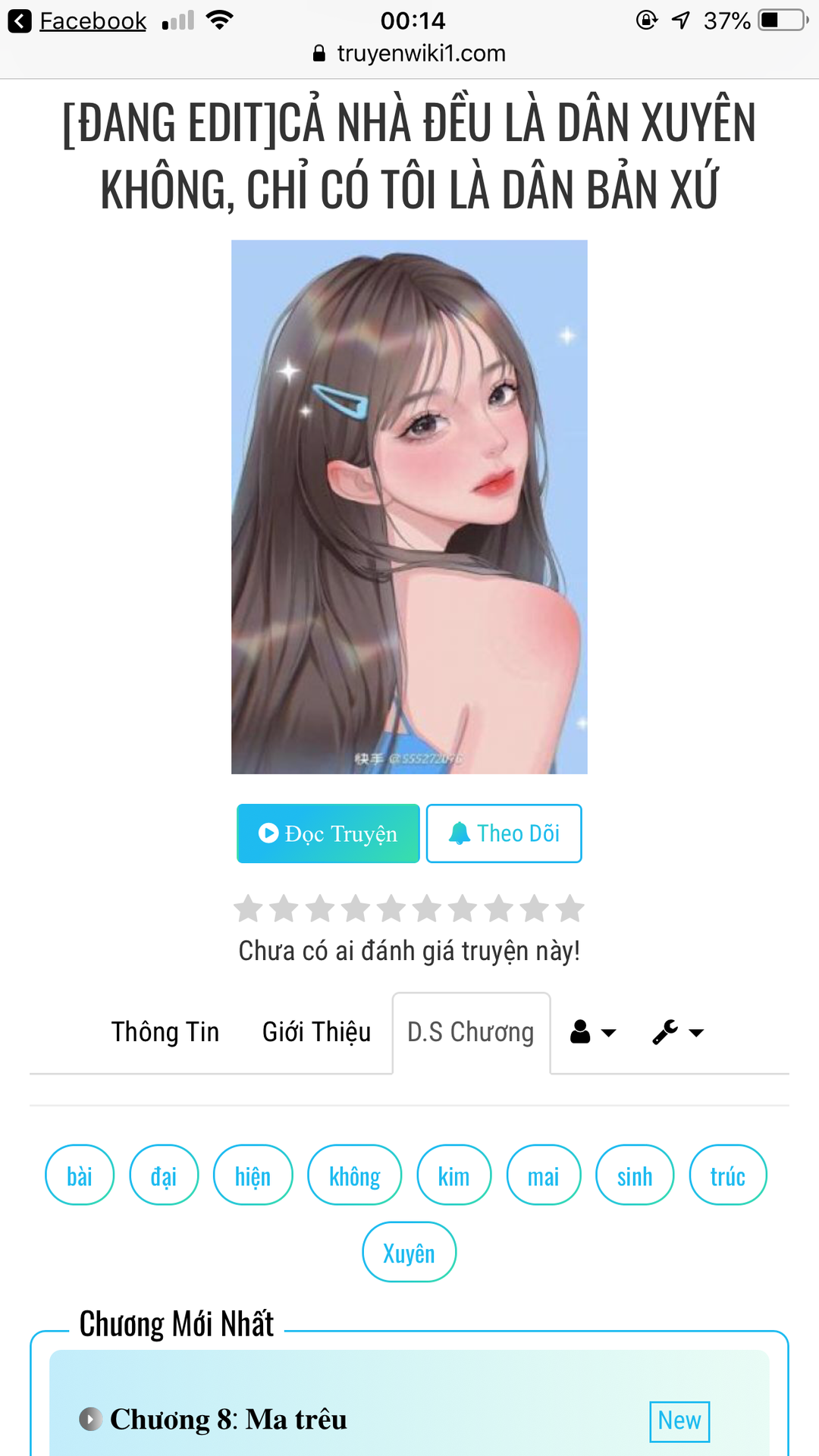Tap the "đại" tag chip
Screen dimensions: 819x1456
164,1175
